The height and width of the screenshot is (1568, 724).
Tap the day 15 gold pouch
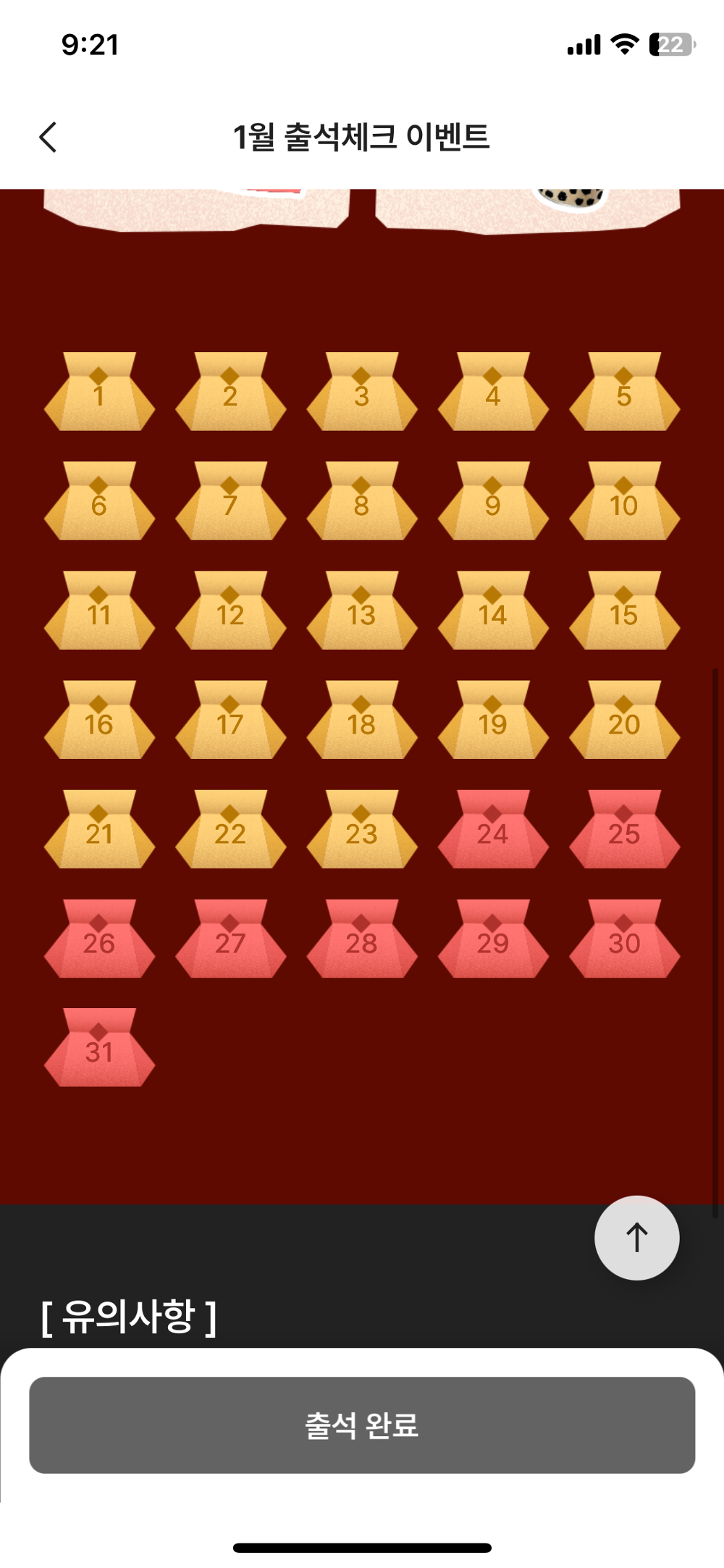(x=624, y=611)
